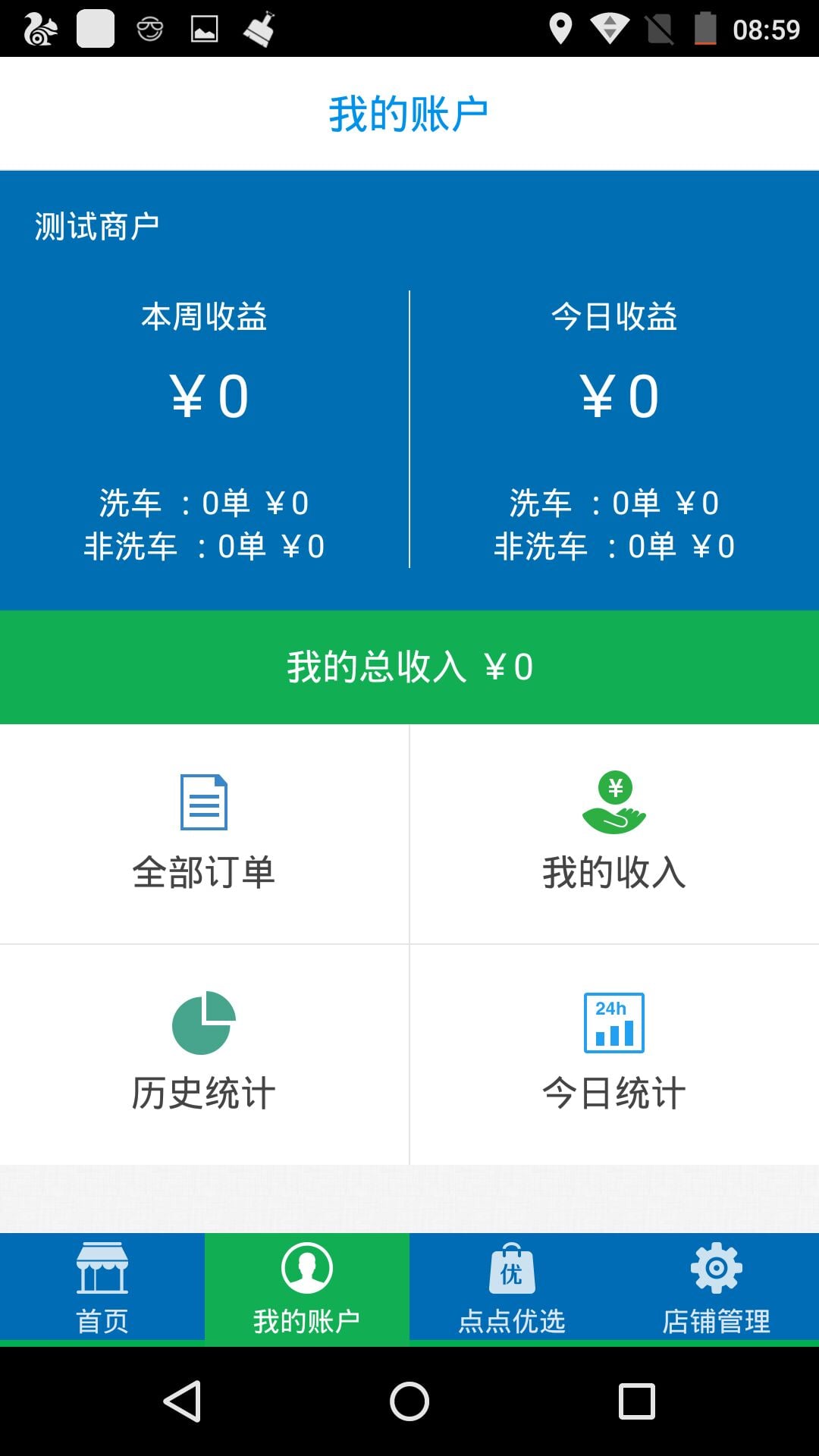819x1456 pixels.
Task: Tap the system back button
Action: click(182, 1401)
